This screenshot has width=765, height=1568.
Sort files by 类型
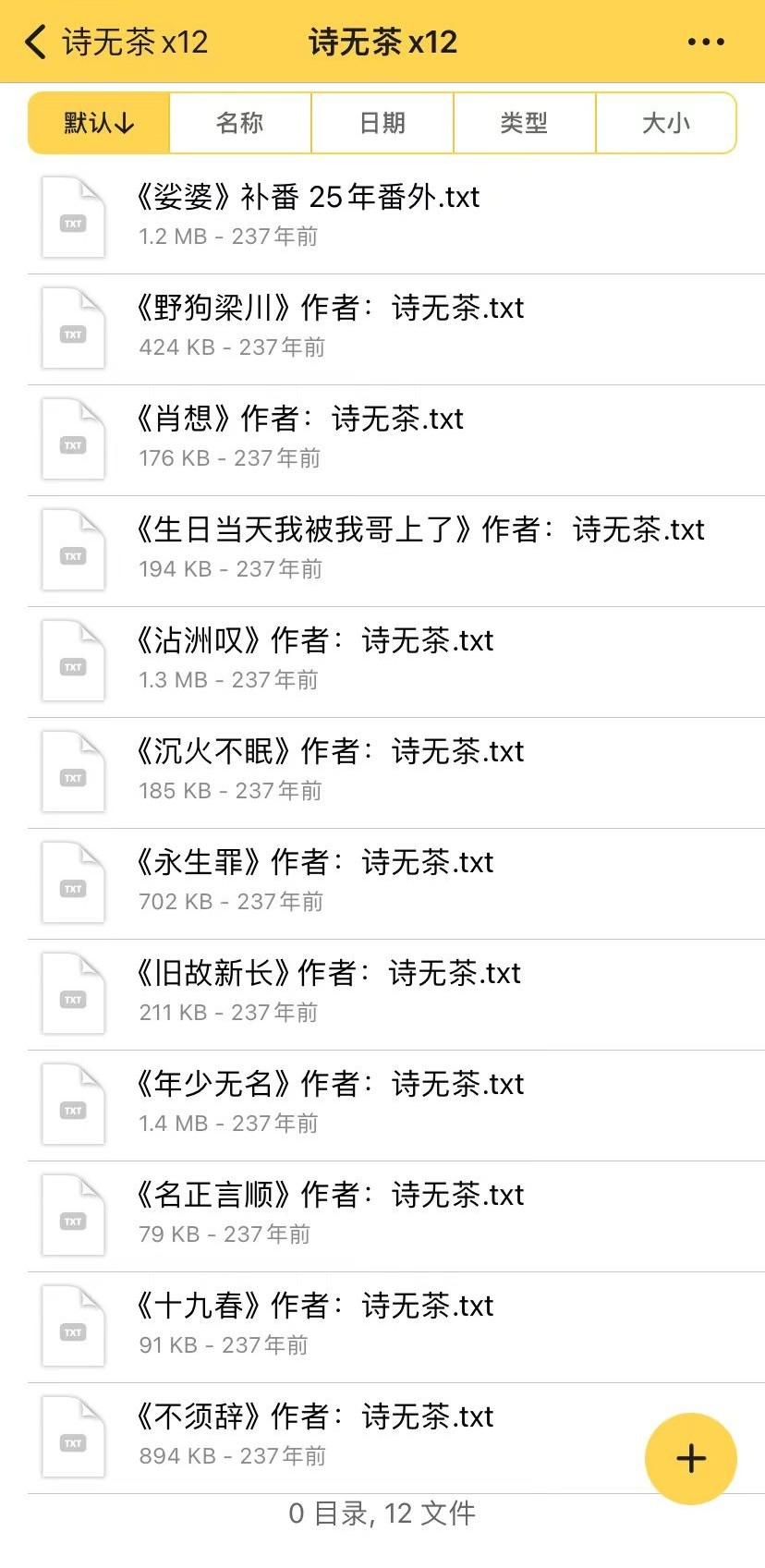(524, 123)
